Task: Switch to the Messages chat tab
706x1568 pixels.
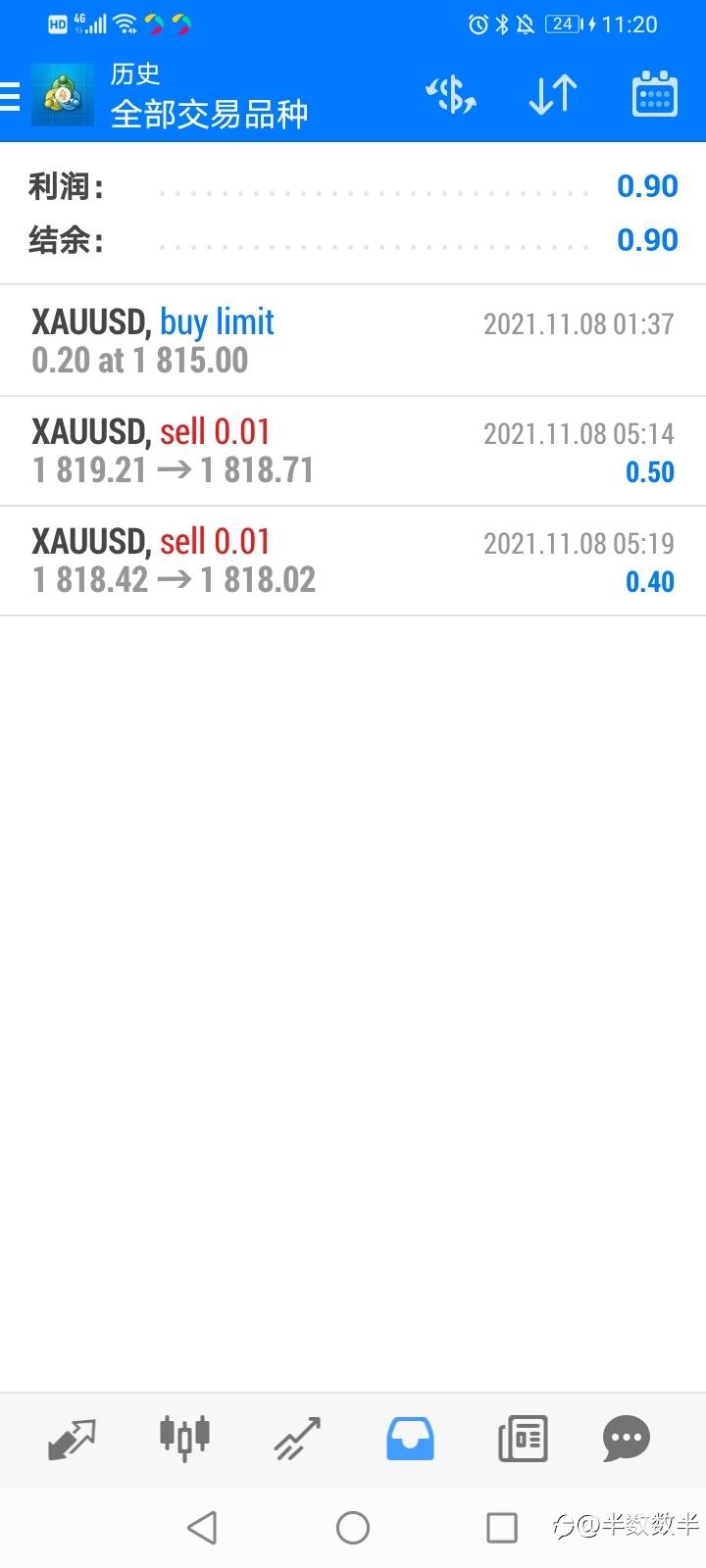Action: (627, 1439)
